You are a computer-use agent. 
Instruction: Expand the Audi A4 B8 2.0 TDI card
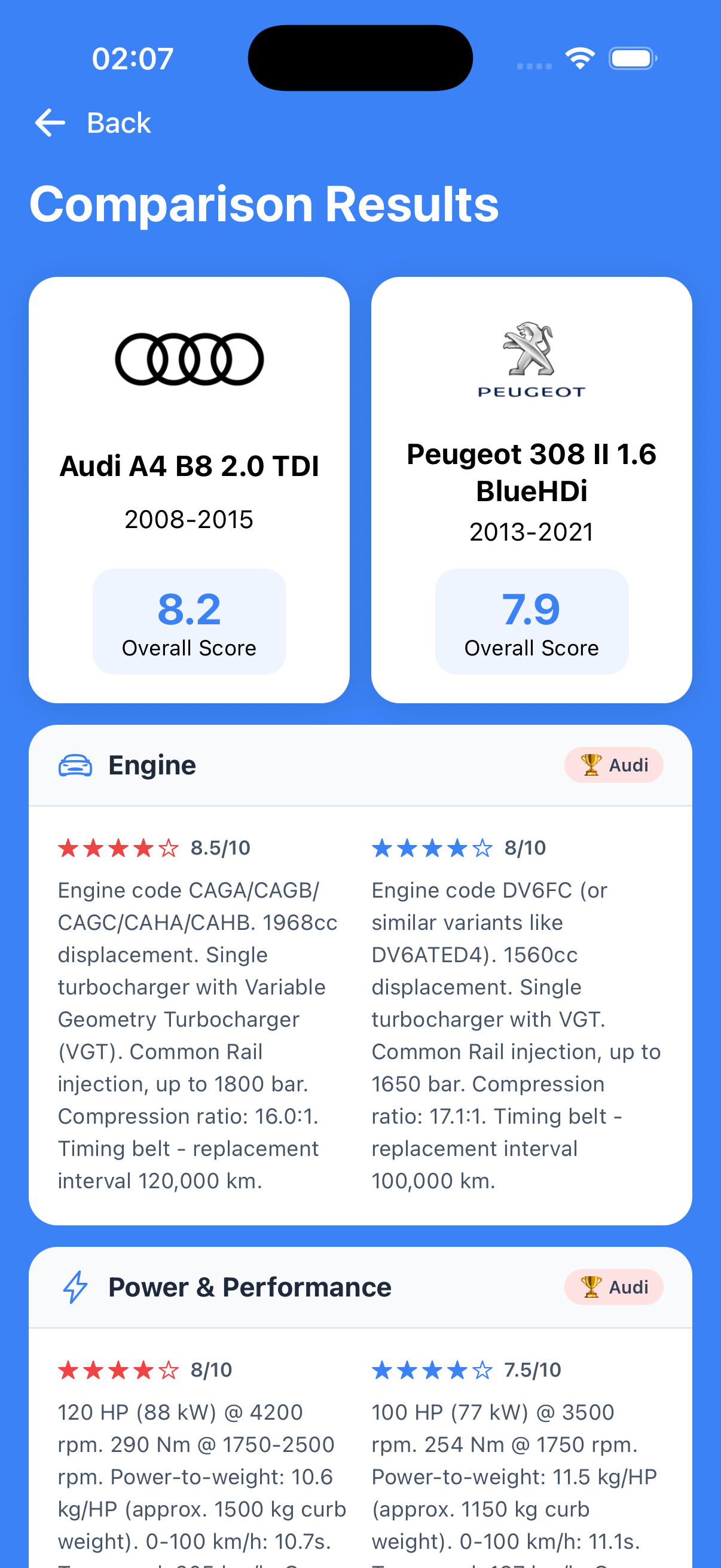190,487
